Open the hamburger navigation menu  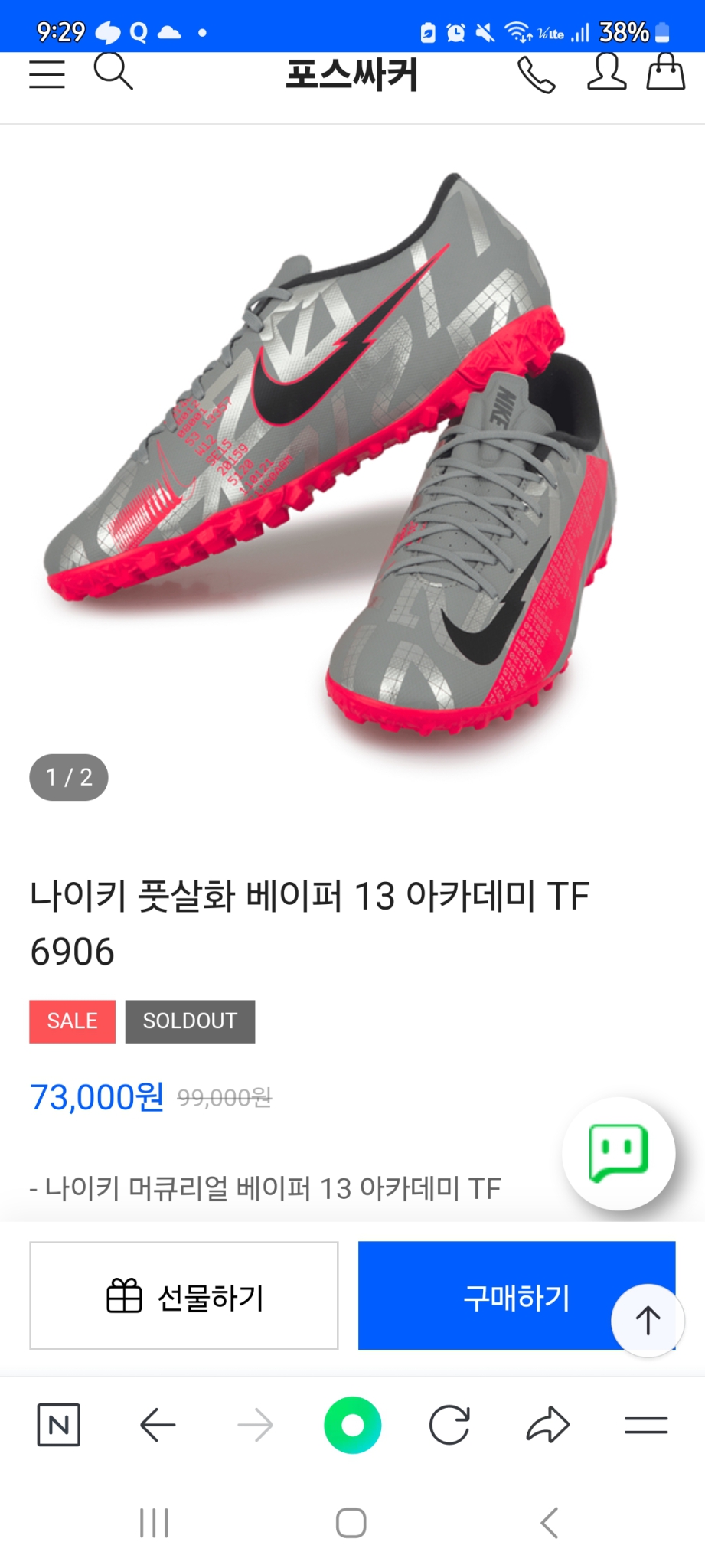point(46,73)
